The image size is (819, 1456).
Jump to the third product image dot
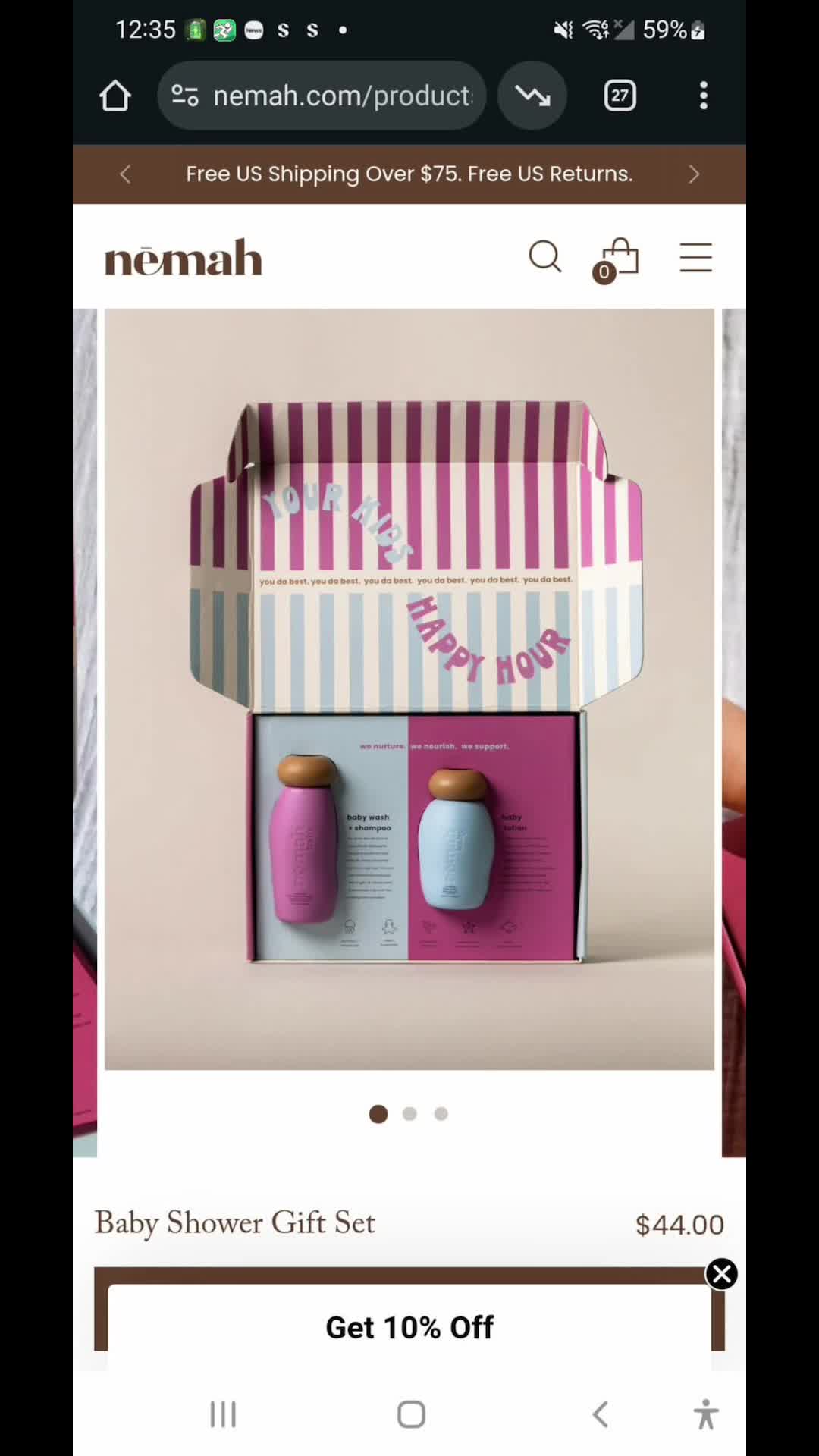(x=441, y=1114)
